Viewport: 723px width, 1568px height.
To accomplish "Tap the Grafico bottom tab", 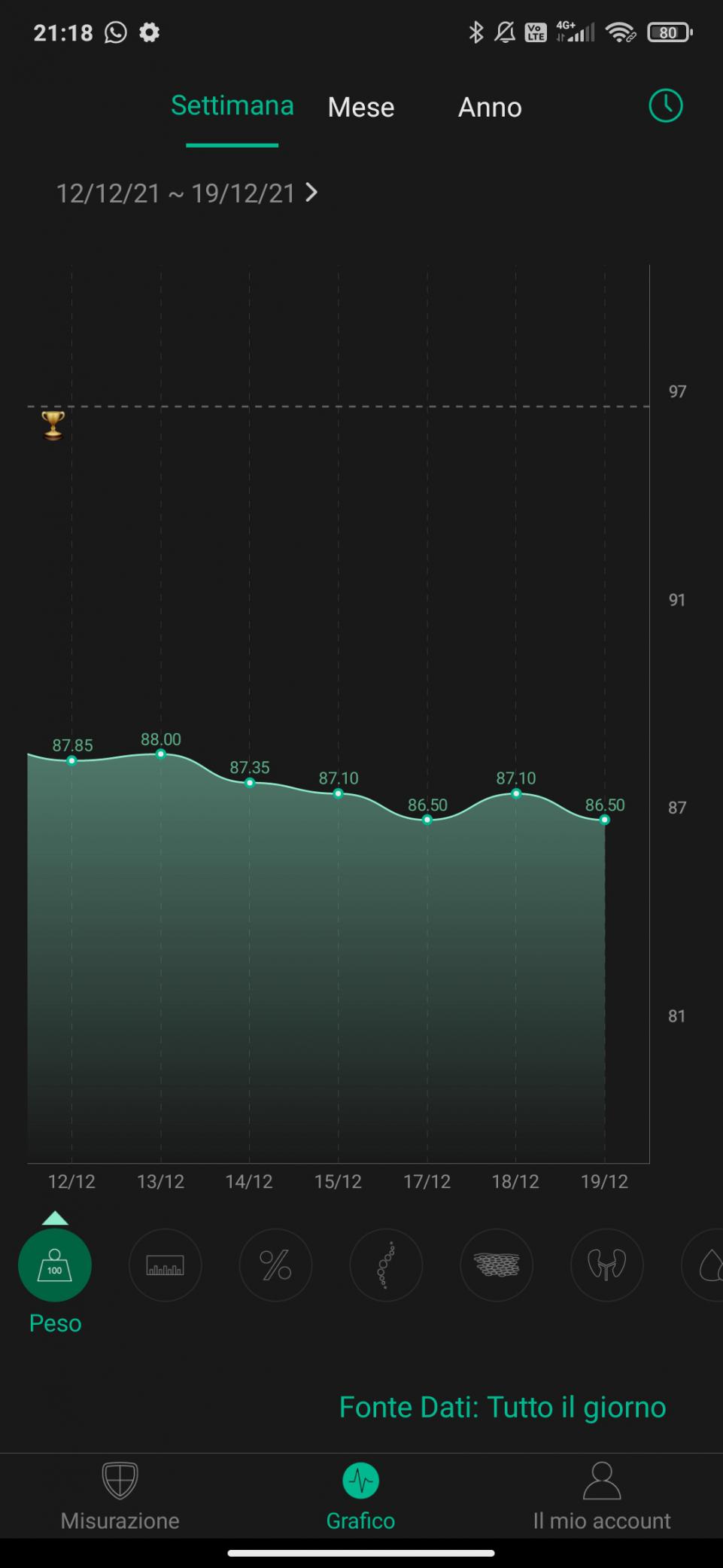I will 360,1496.
